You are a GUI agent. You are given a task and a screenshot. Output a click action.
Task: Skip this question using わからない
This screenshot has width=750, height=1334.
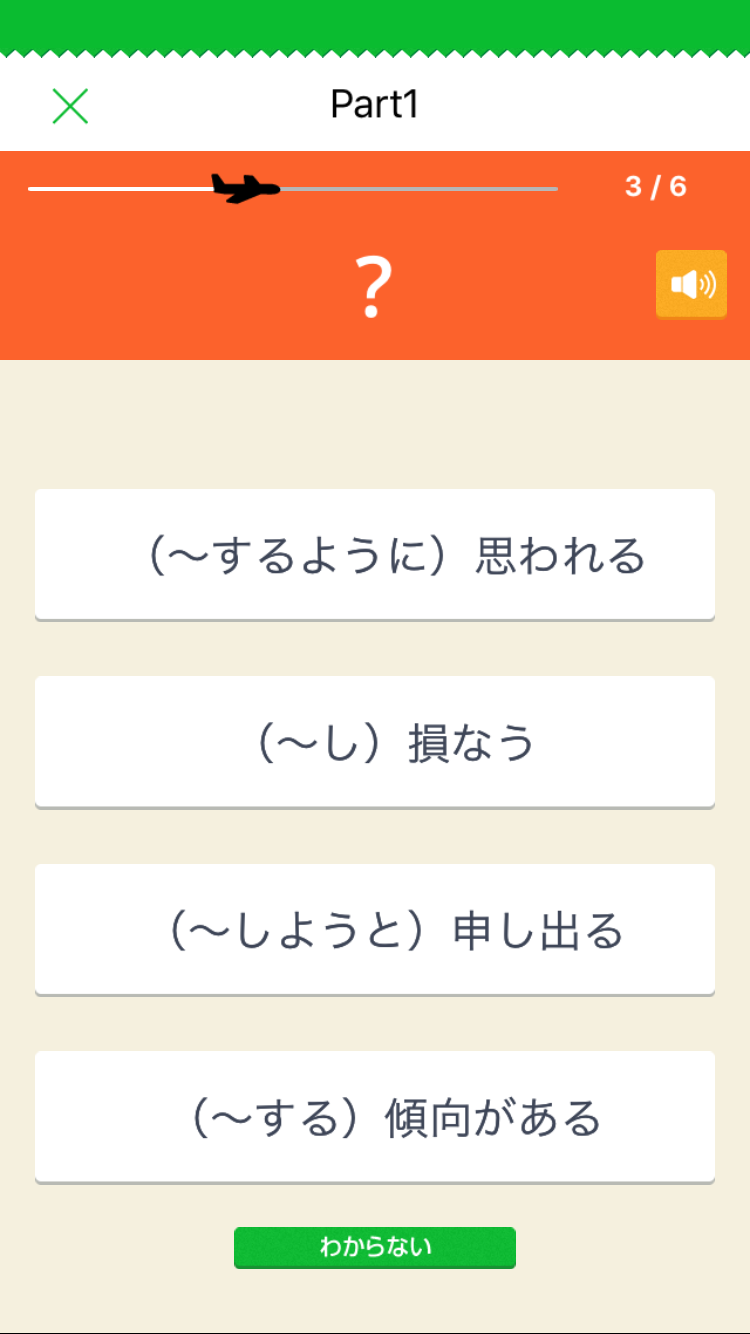tap(374, 1247)
